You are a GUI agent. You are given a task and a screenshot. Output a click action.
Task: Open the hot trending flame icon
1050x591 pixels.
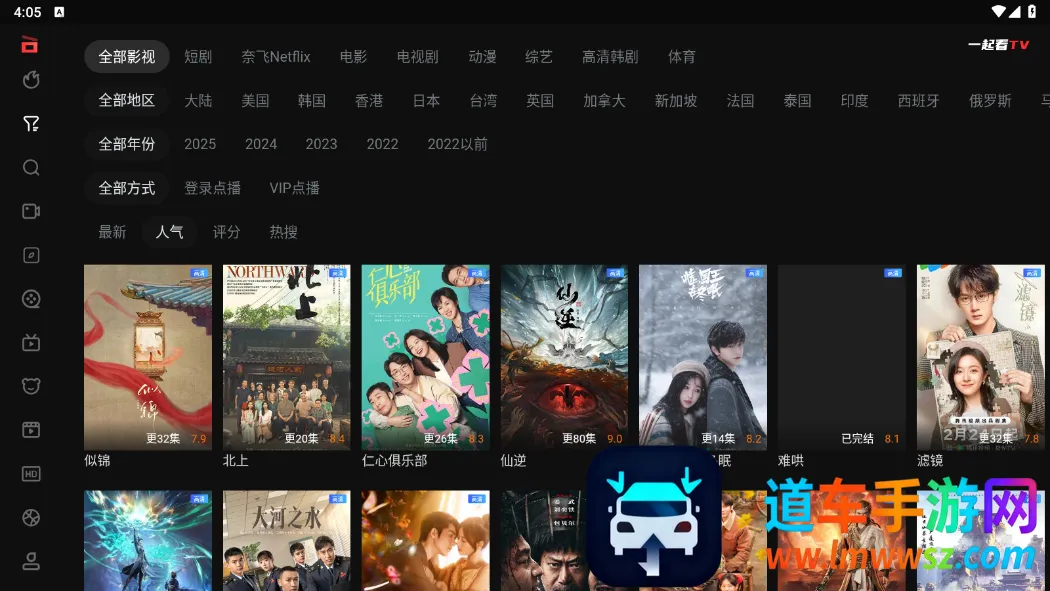coord(31,80)
